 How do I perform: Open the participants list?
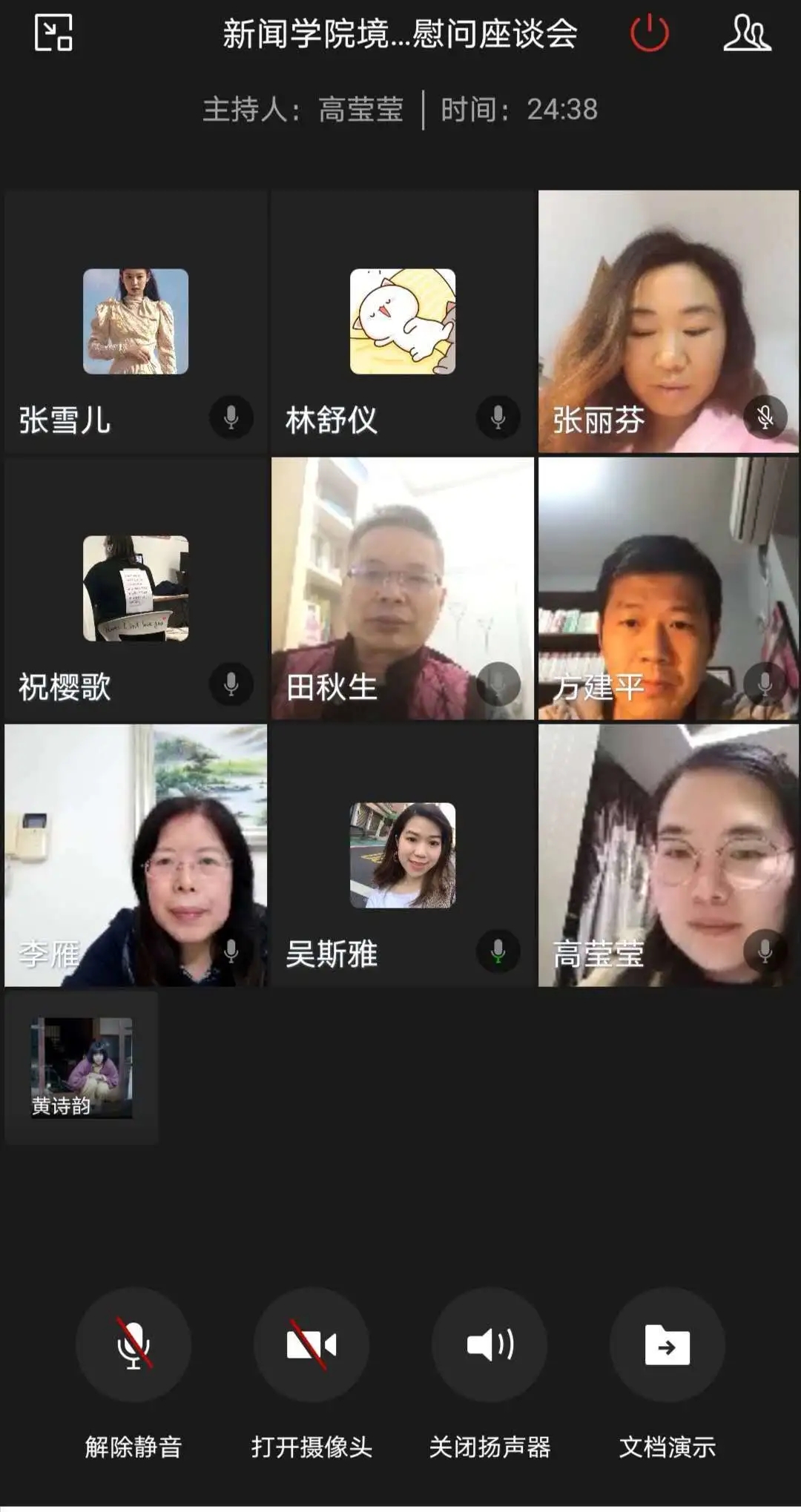coord(747,33)
